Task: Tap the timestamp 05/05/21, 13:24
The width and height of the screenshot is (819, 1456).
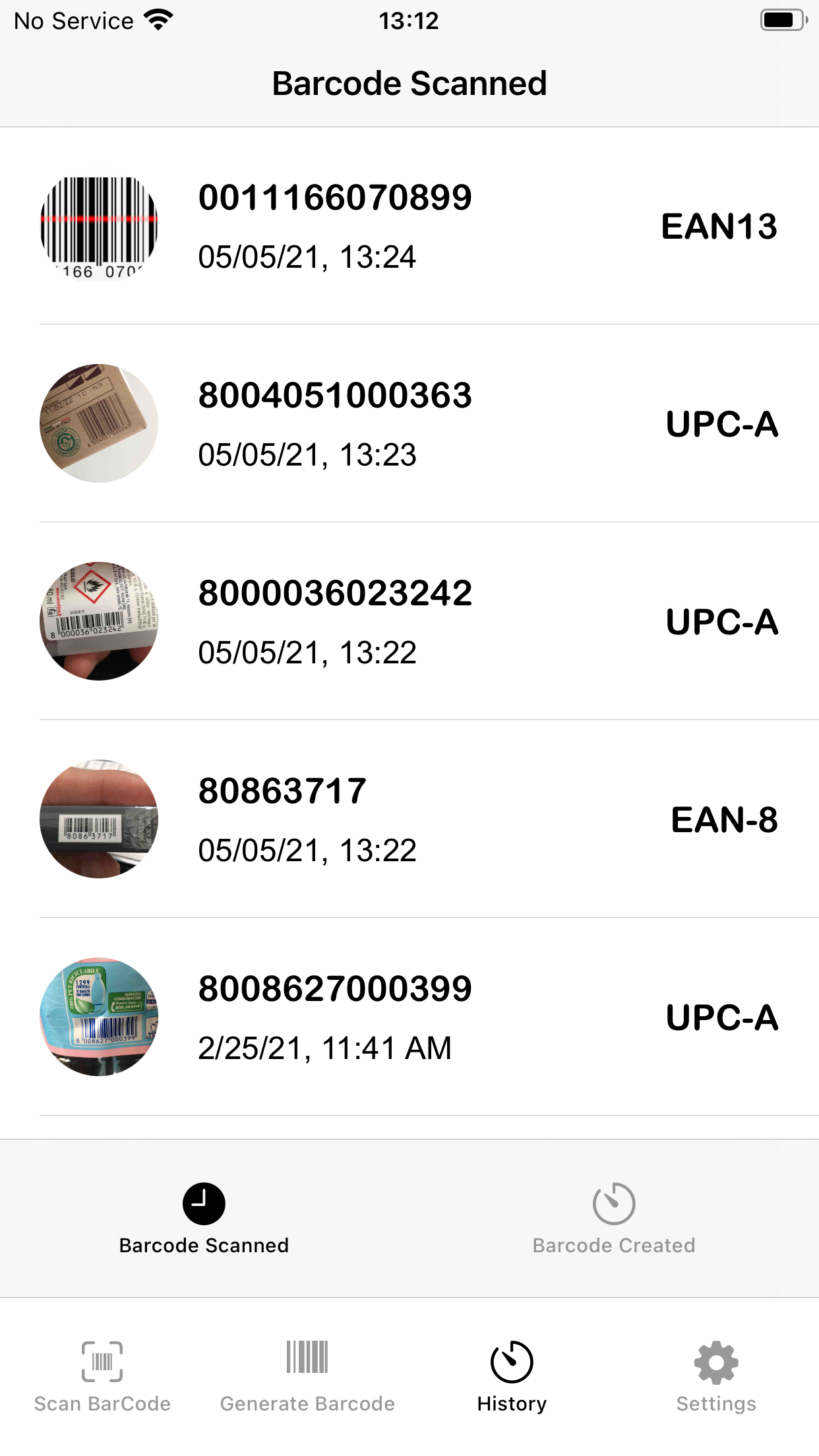Action: 307,257
